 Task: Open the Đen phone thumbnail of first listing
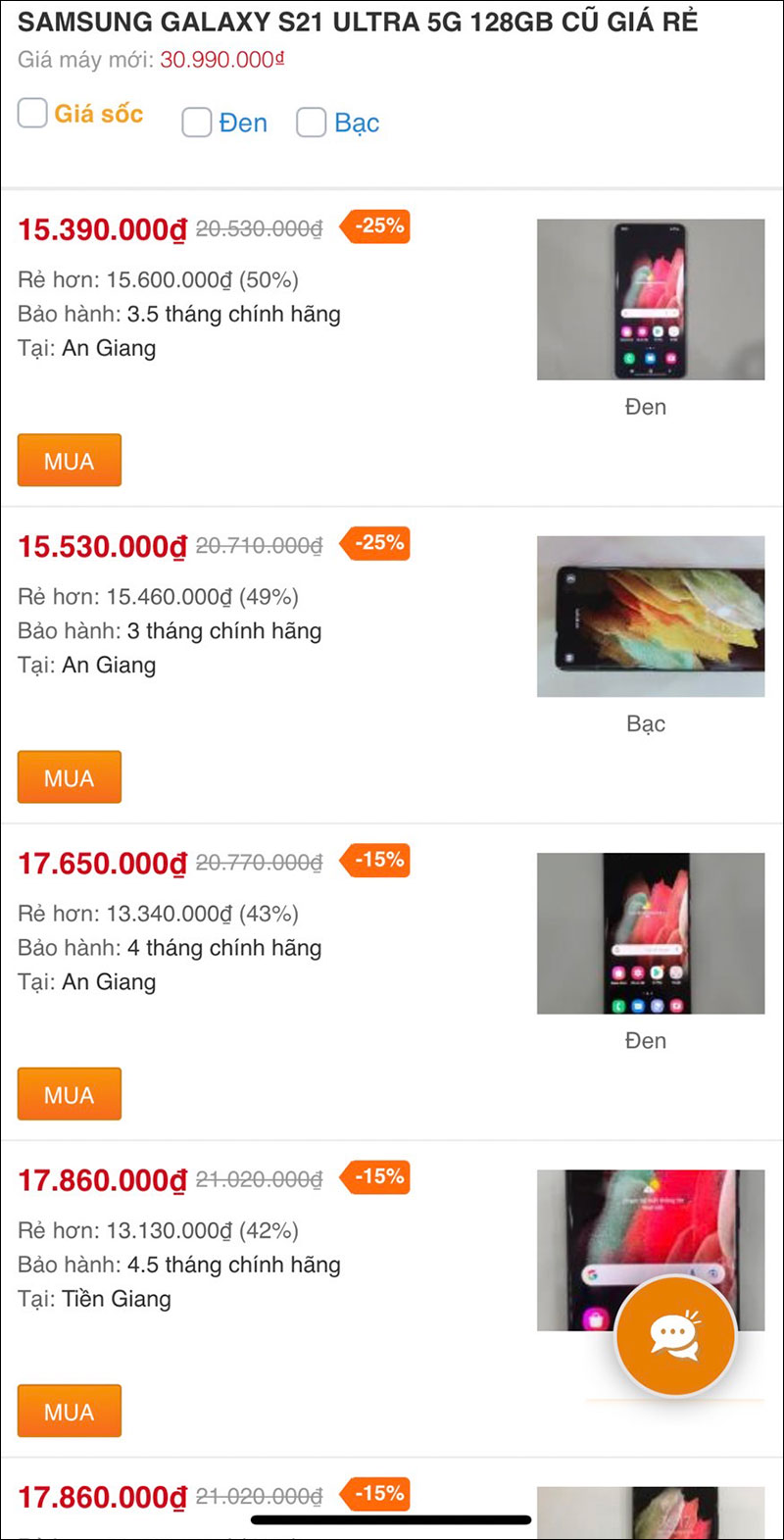pyautogui.click(x=650, y=299)
